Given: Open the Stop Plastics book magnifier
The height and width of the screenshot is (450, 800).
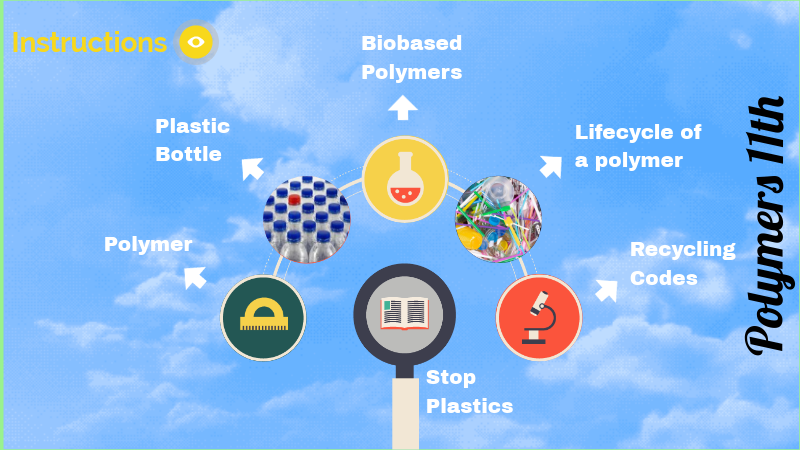Looking at the screenshot, I should 405,313.
